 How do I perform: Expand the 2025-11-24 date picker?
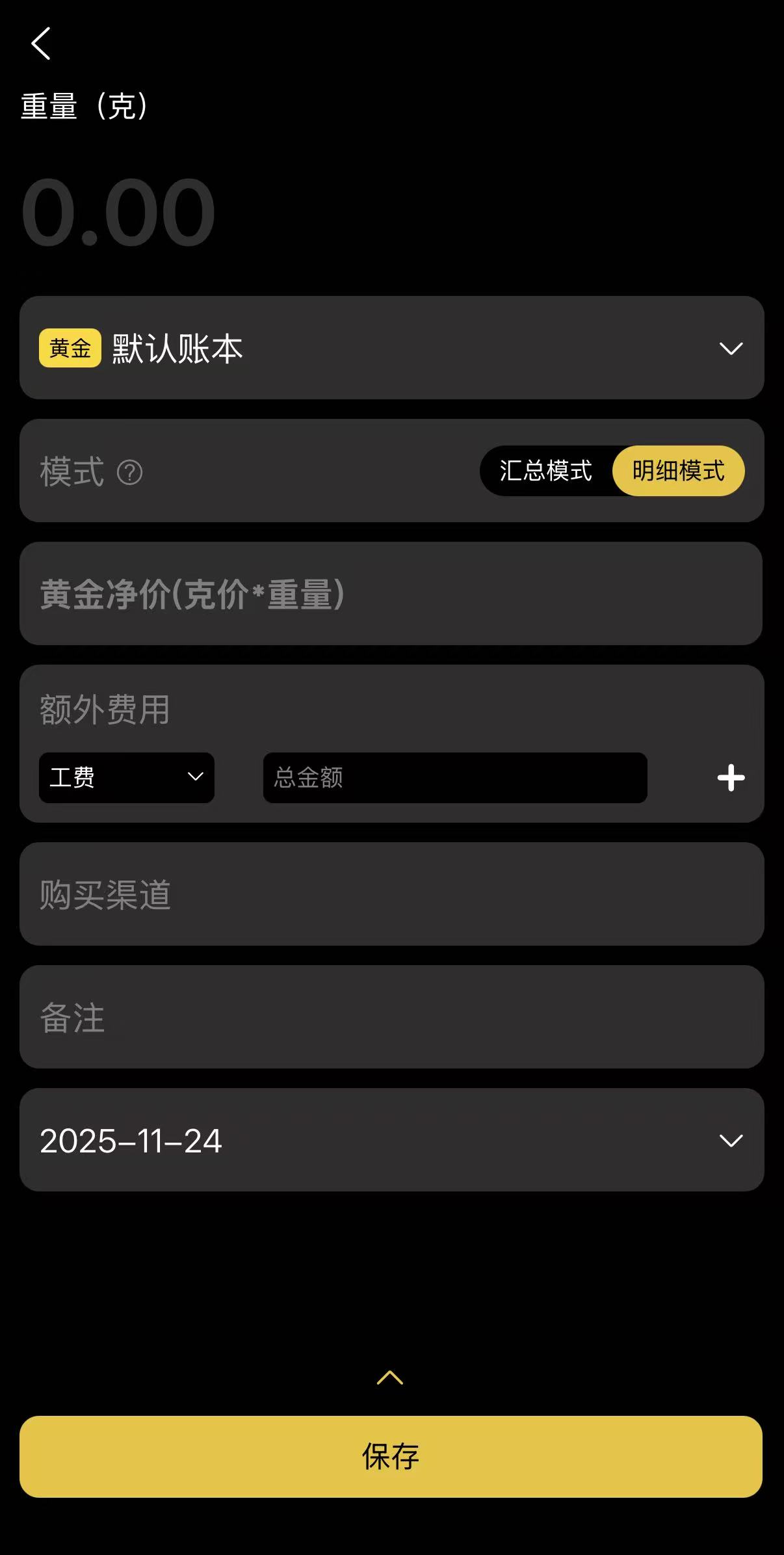390,1139
